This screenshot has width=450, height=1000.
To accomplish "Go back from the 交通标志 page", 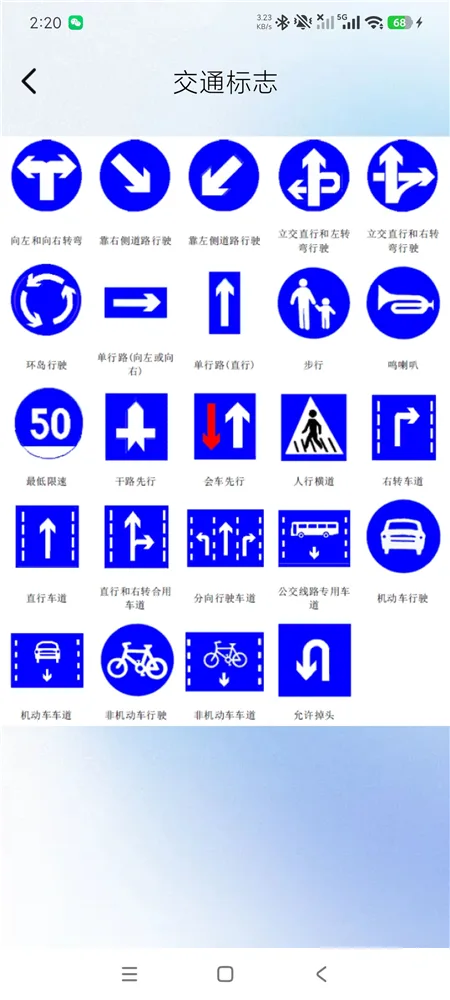I will point(29,82).
